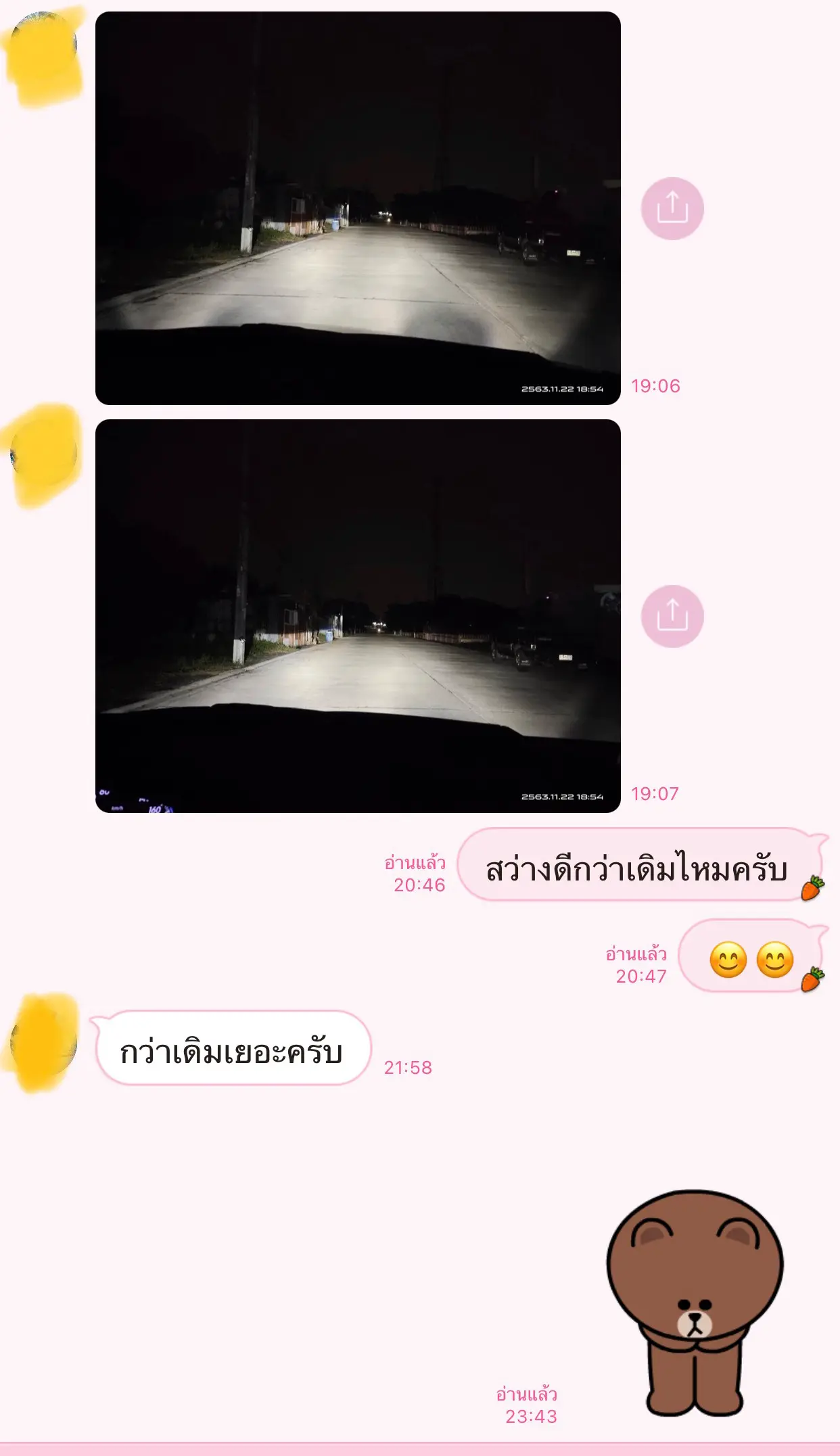840x1456 pixels.
Task: Open sender's avatar beside กว่าเดิมเยอะครับ message
Action: click(44, 1041)
